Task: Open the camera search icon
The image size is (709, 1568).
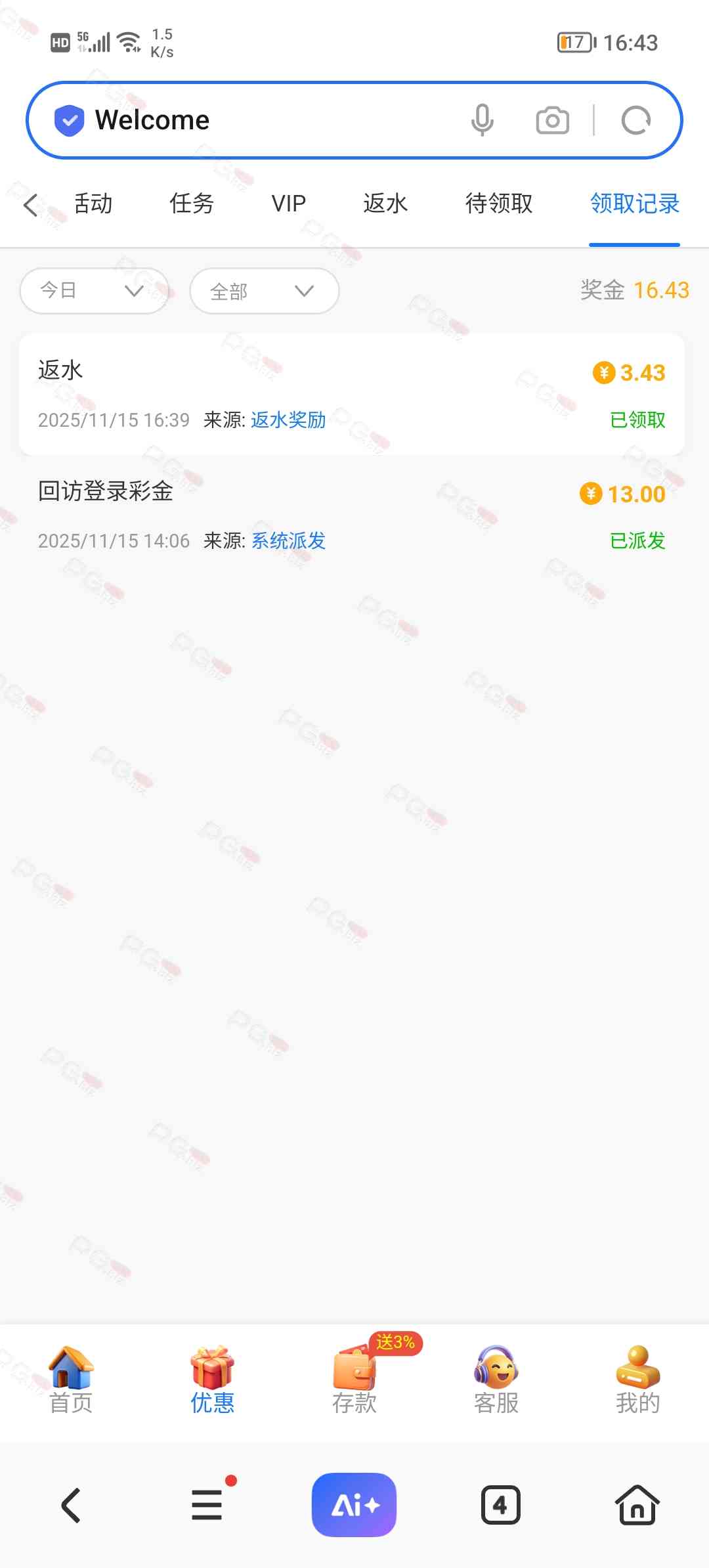Action: click(552, 120)
